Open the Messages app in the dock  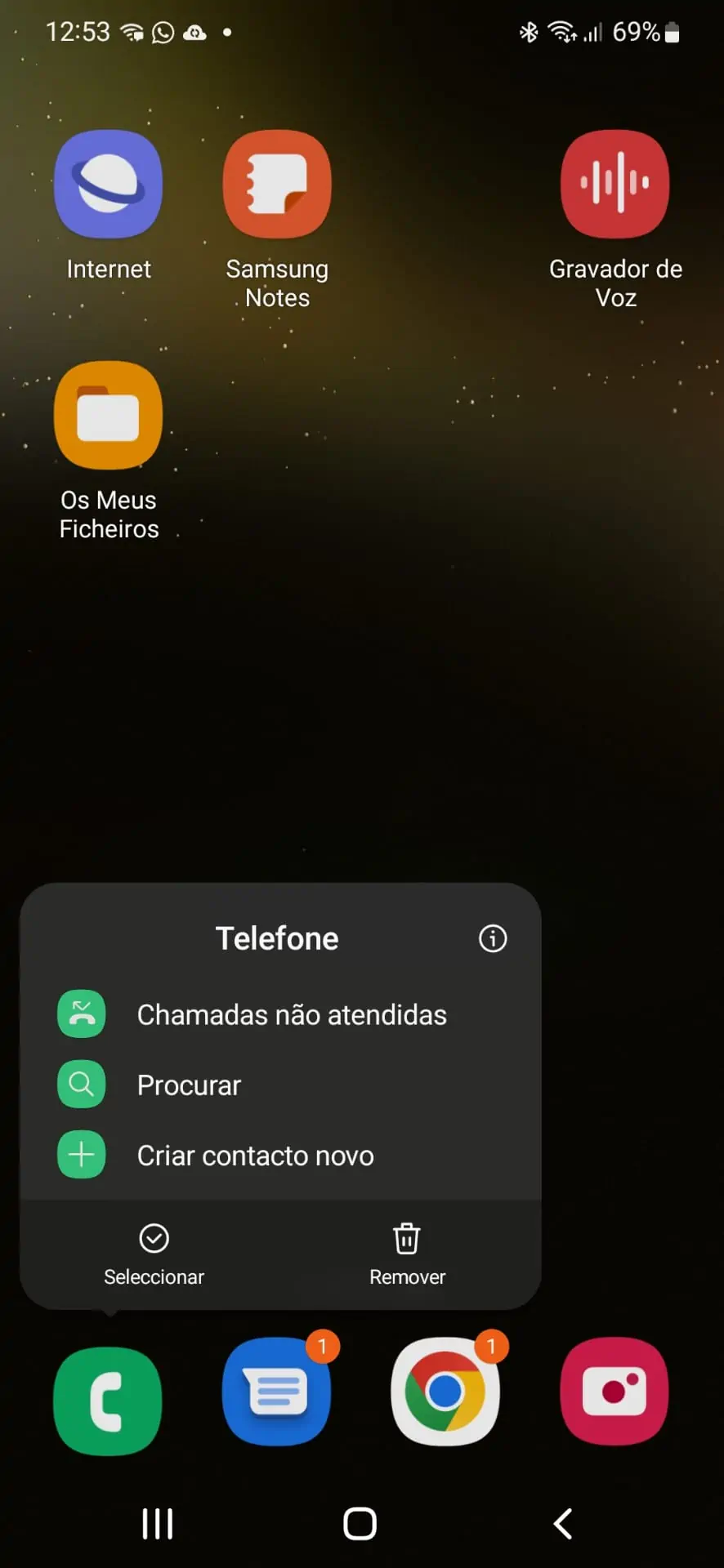(x=277, y=1392)
